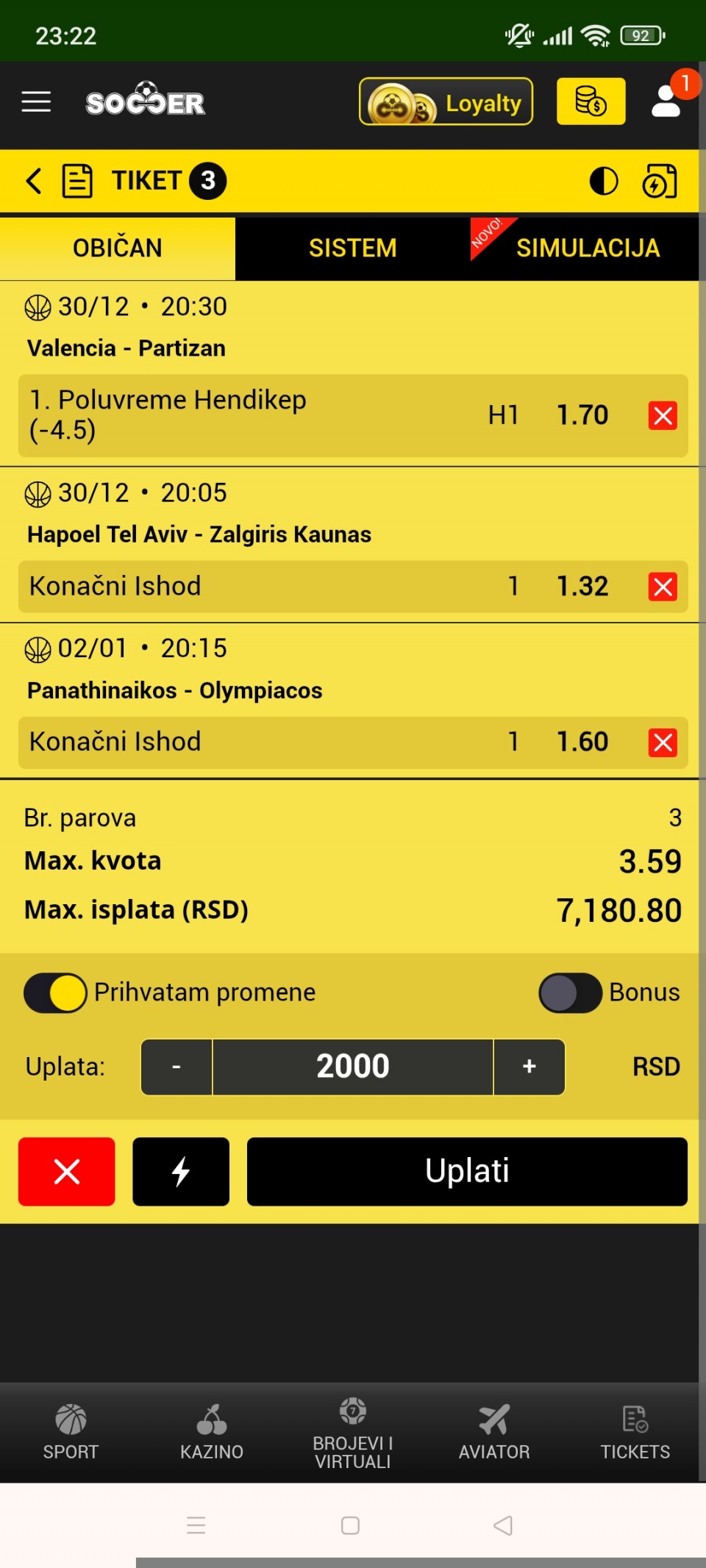Image resolution: width=706 pixels, height=1568 pixels.
Task: Open the Loyalty program button
Action: [x=446, y=102]
